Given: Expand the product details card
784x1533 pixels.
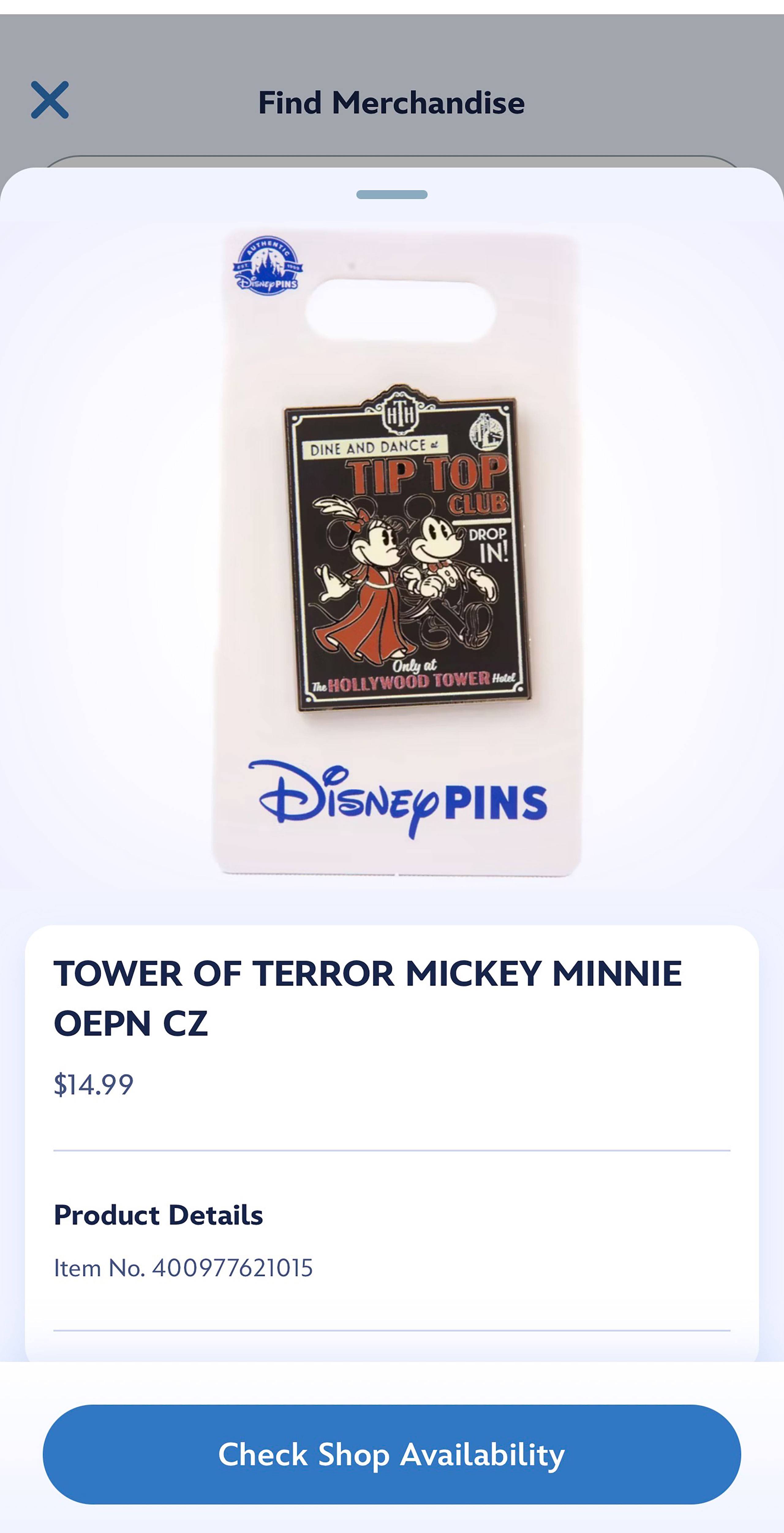Looking at the screenshot, I should (x=392, y=1214).
